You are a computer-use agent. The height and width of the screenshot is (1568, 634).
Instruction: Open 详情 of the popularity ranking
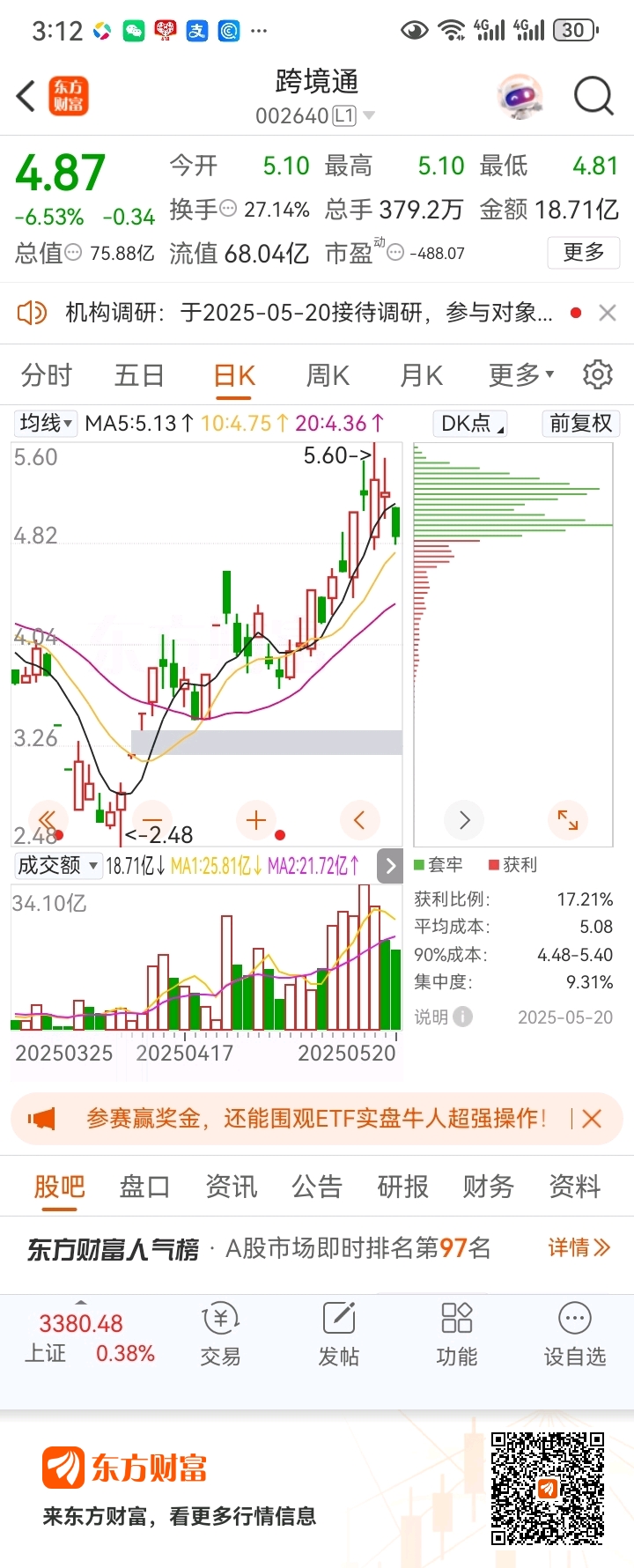pyautogui.click(x=578, y=1247)
